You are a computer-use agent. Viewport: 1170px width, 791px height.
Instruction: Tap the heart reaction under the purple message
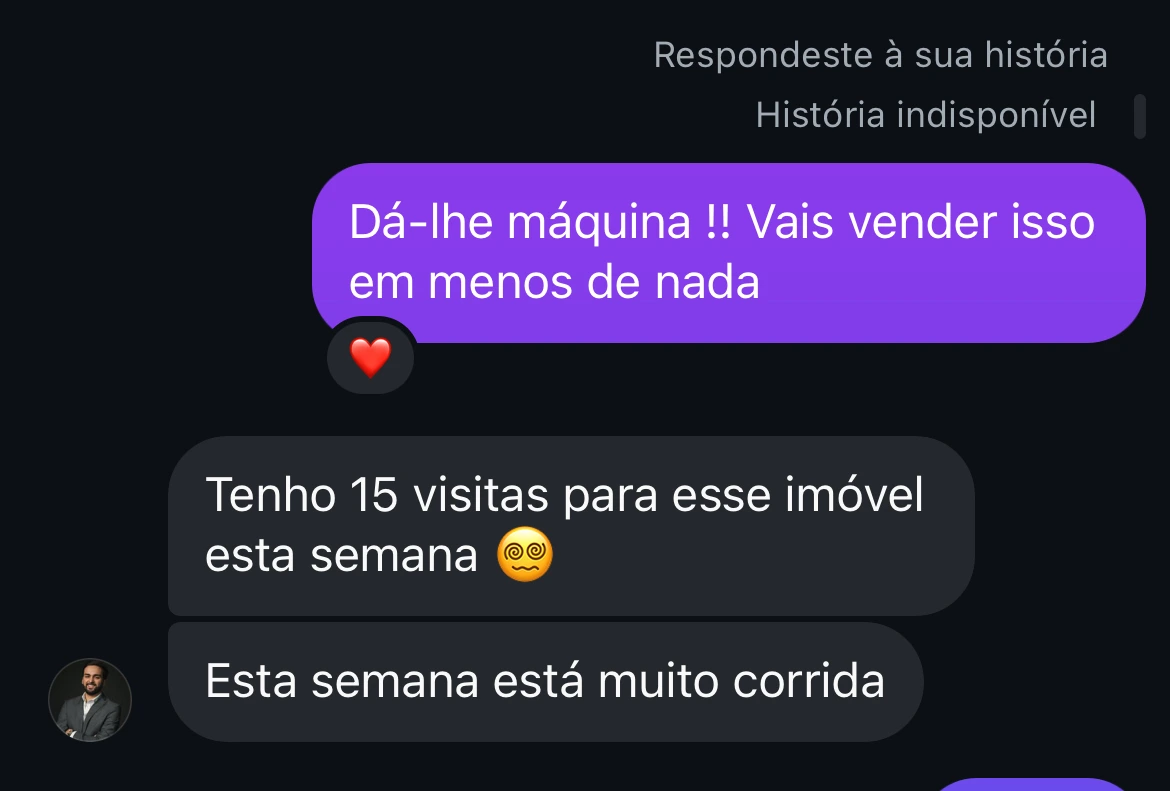point(371,357)
